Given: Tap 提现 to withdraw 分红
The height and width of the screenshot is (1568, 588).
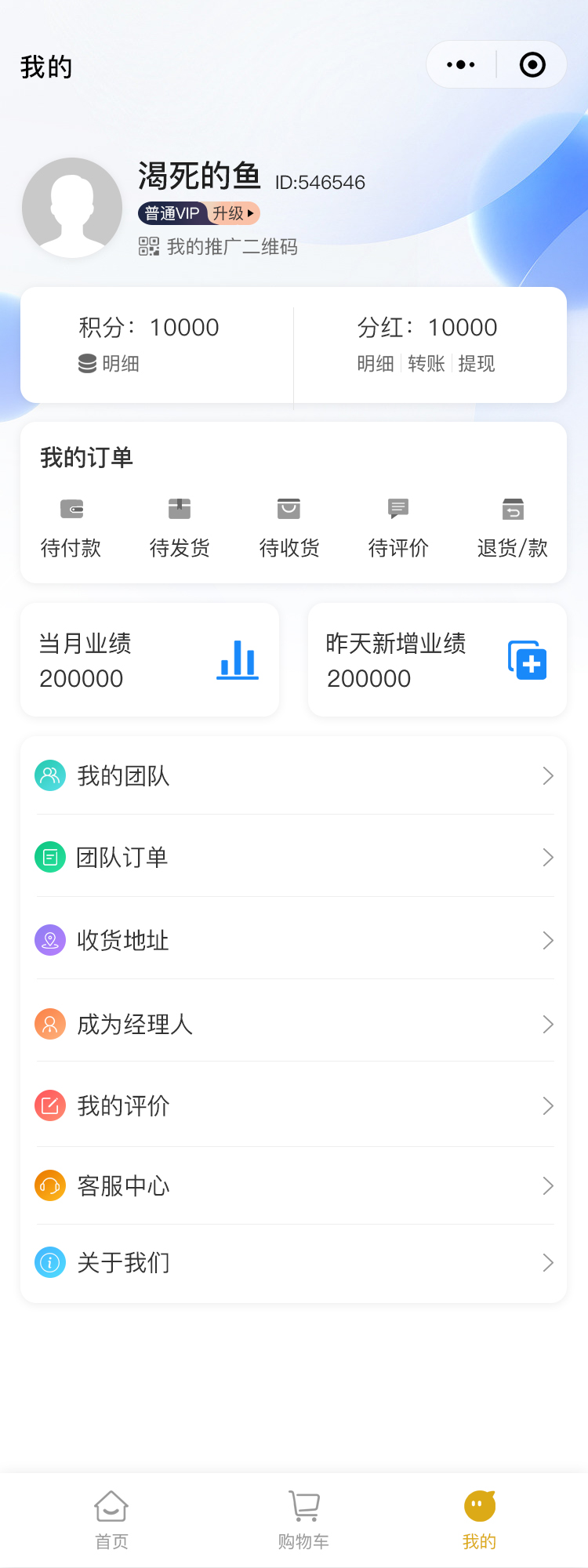Looking at the screenshot, I should point(477,364).
